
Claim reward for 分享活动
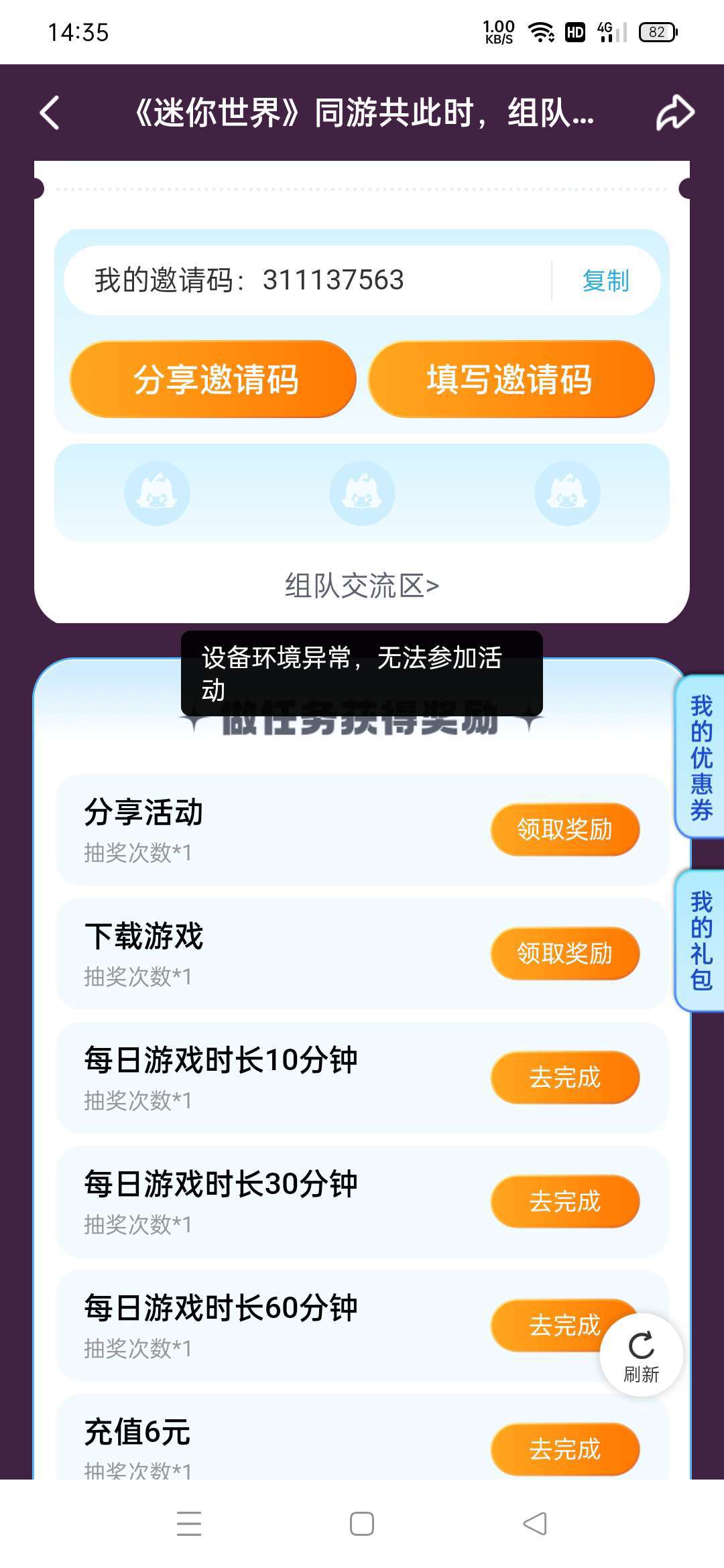click(564, 830)
